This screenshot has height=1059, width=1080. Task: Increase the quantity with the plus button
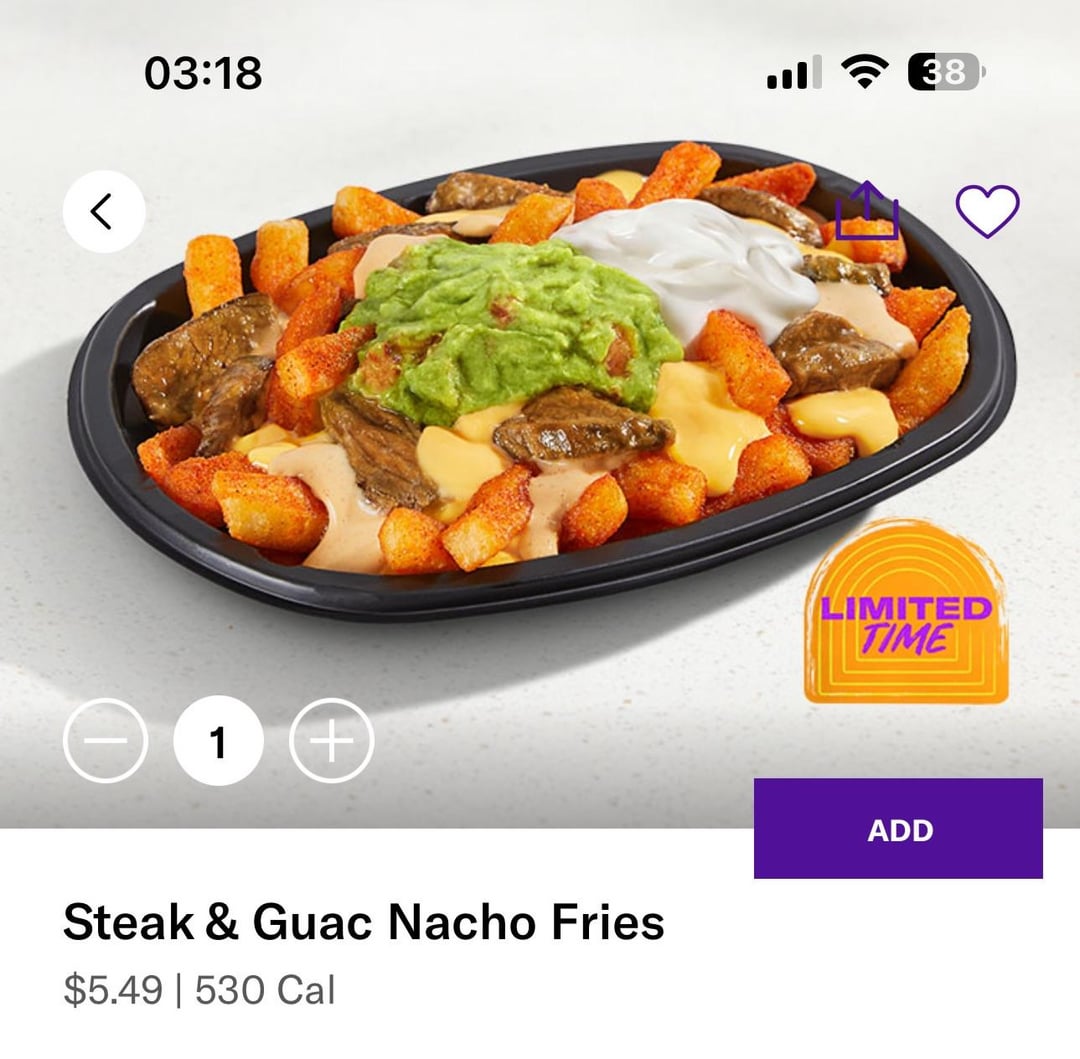click(x=331, y=741)
